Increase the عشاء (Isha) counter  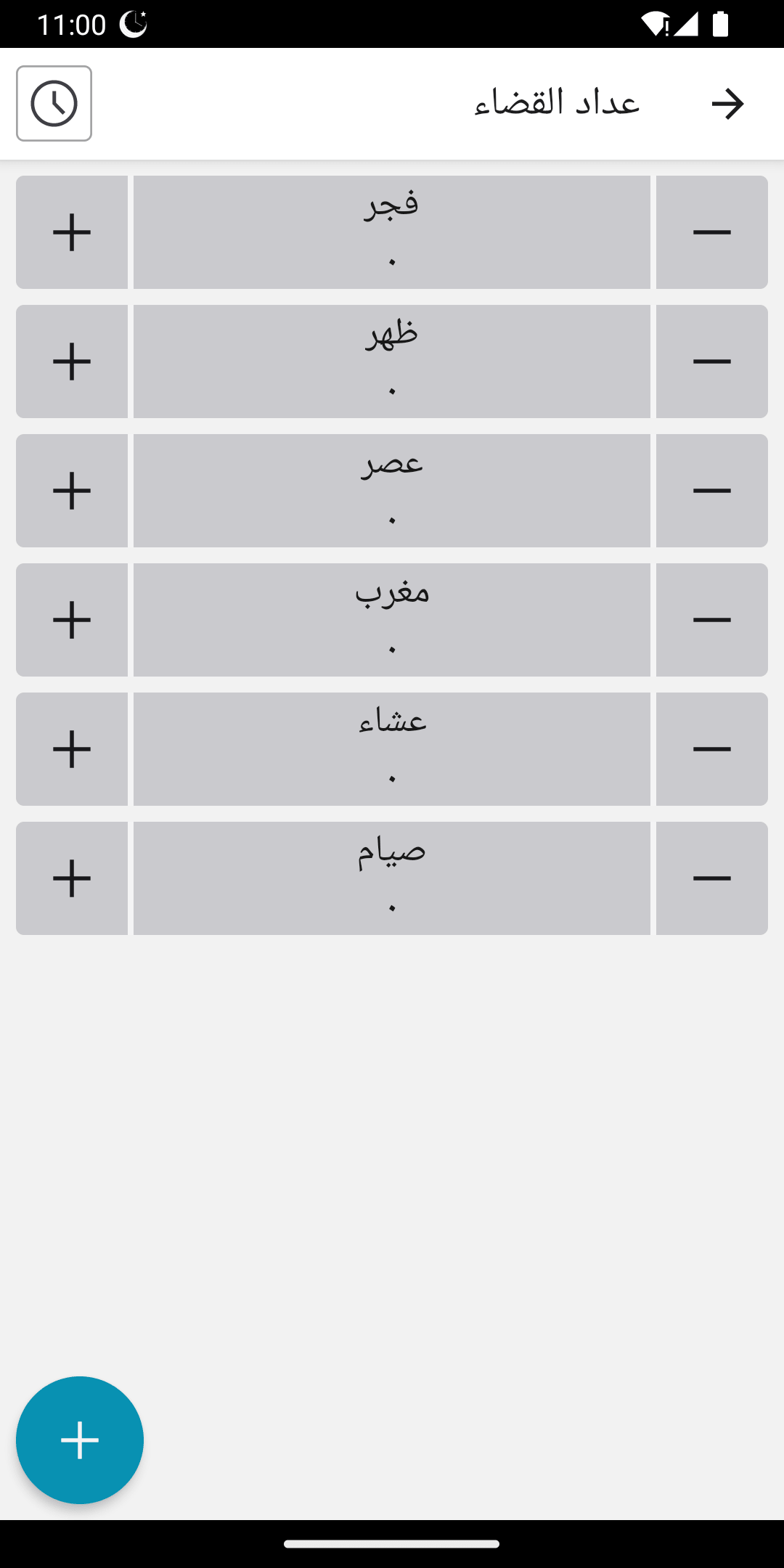72,749
